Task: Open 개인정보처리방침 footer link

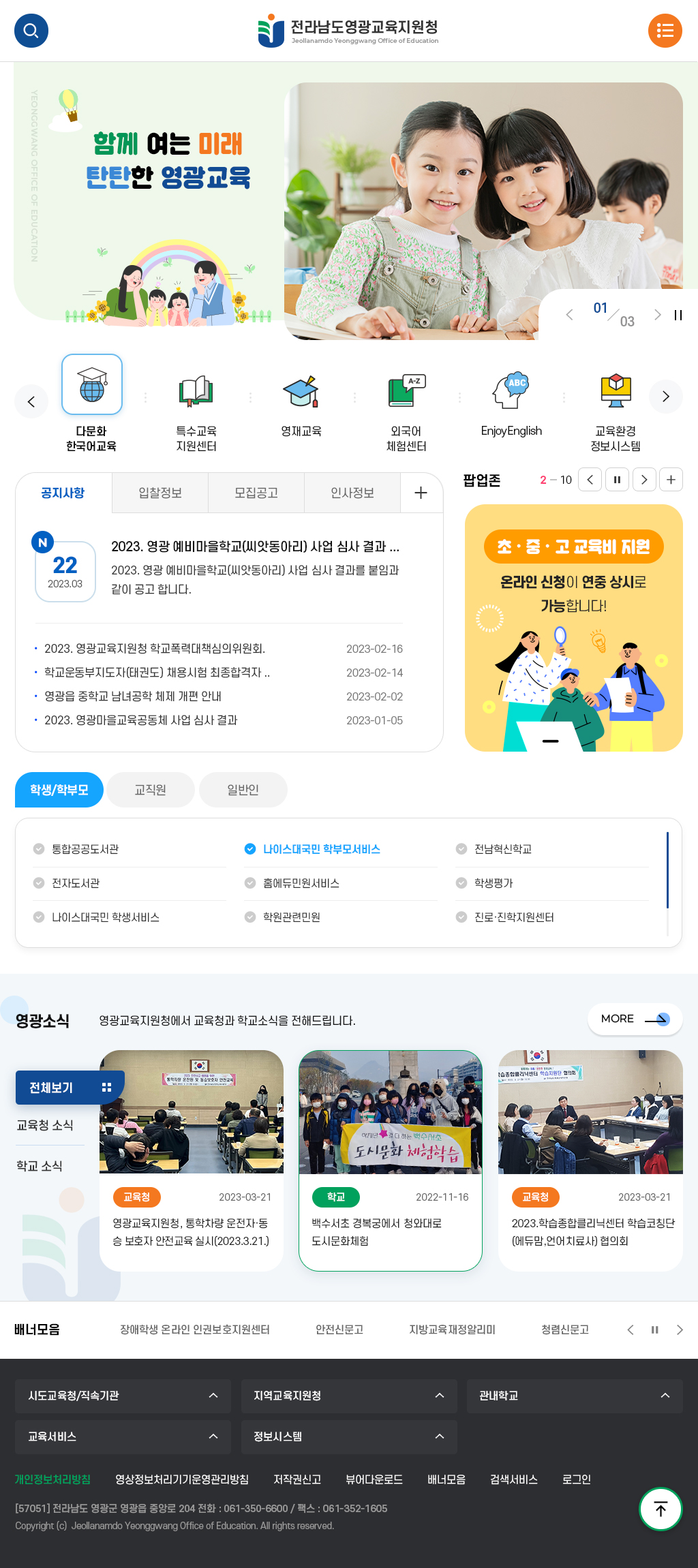Action: click(x=52, y=1479)
